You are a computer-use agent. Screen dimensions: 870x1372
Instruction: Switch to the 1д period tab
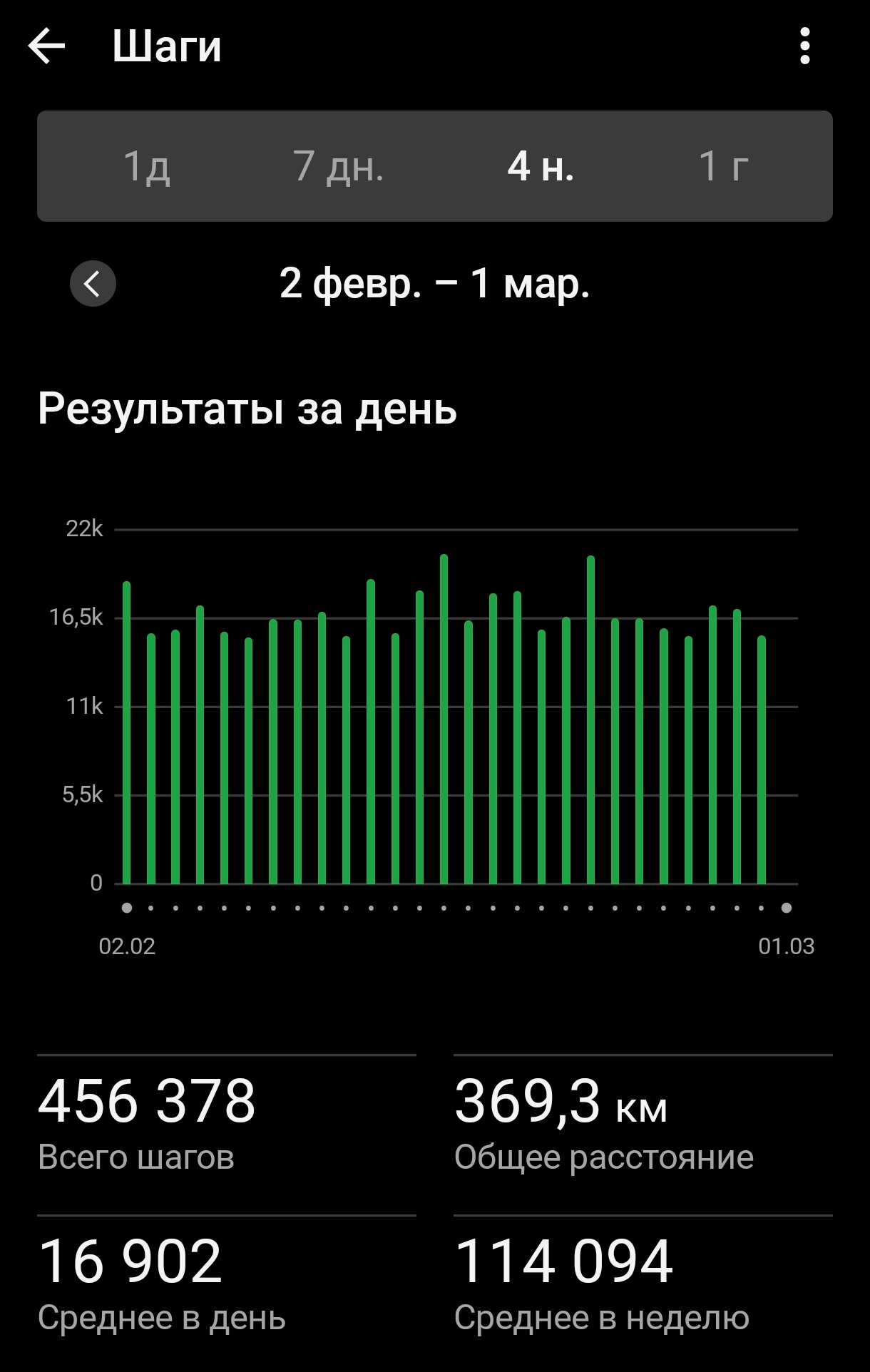pos(146,166)
